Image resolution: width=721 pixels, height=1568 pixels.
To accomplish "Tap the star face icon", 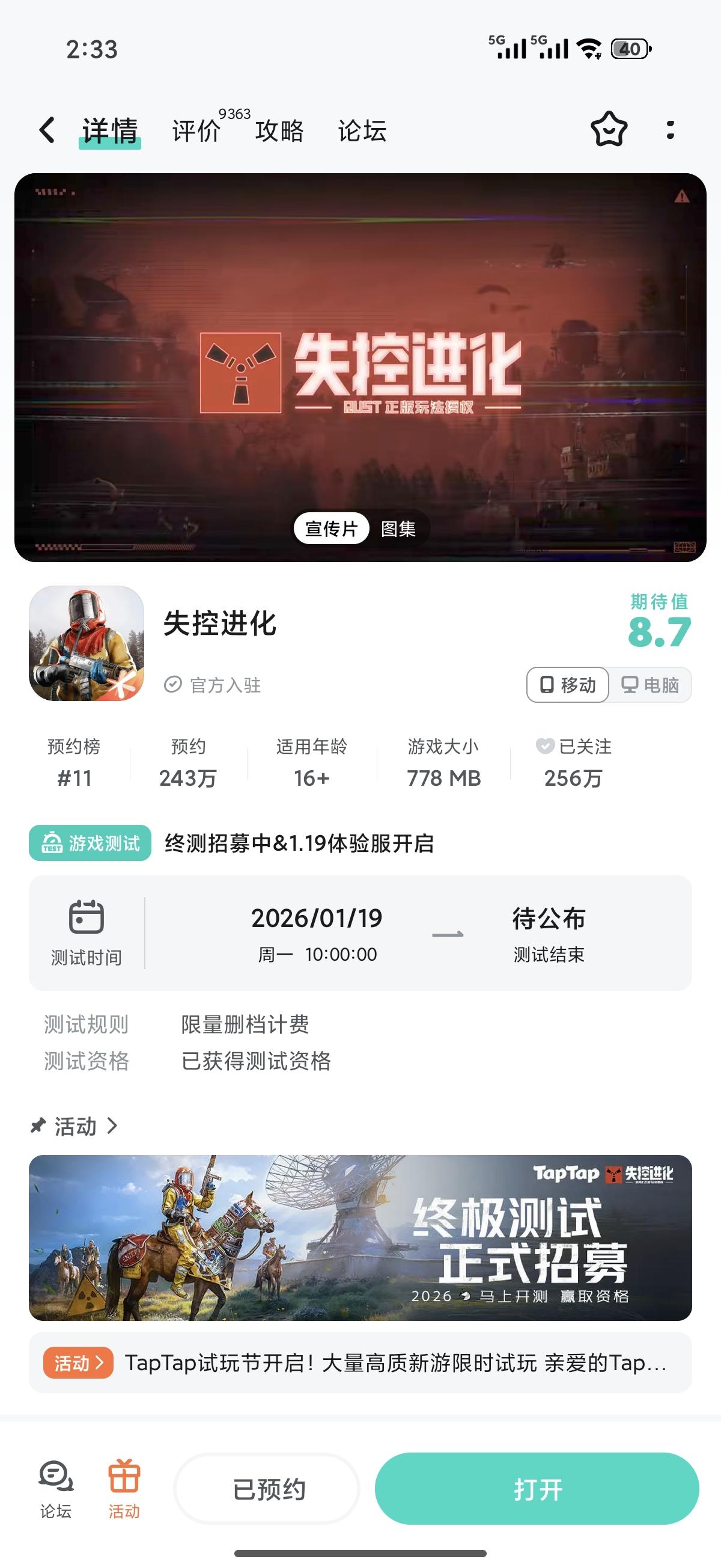I will click(609, 130).
